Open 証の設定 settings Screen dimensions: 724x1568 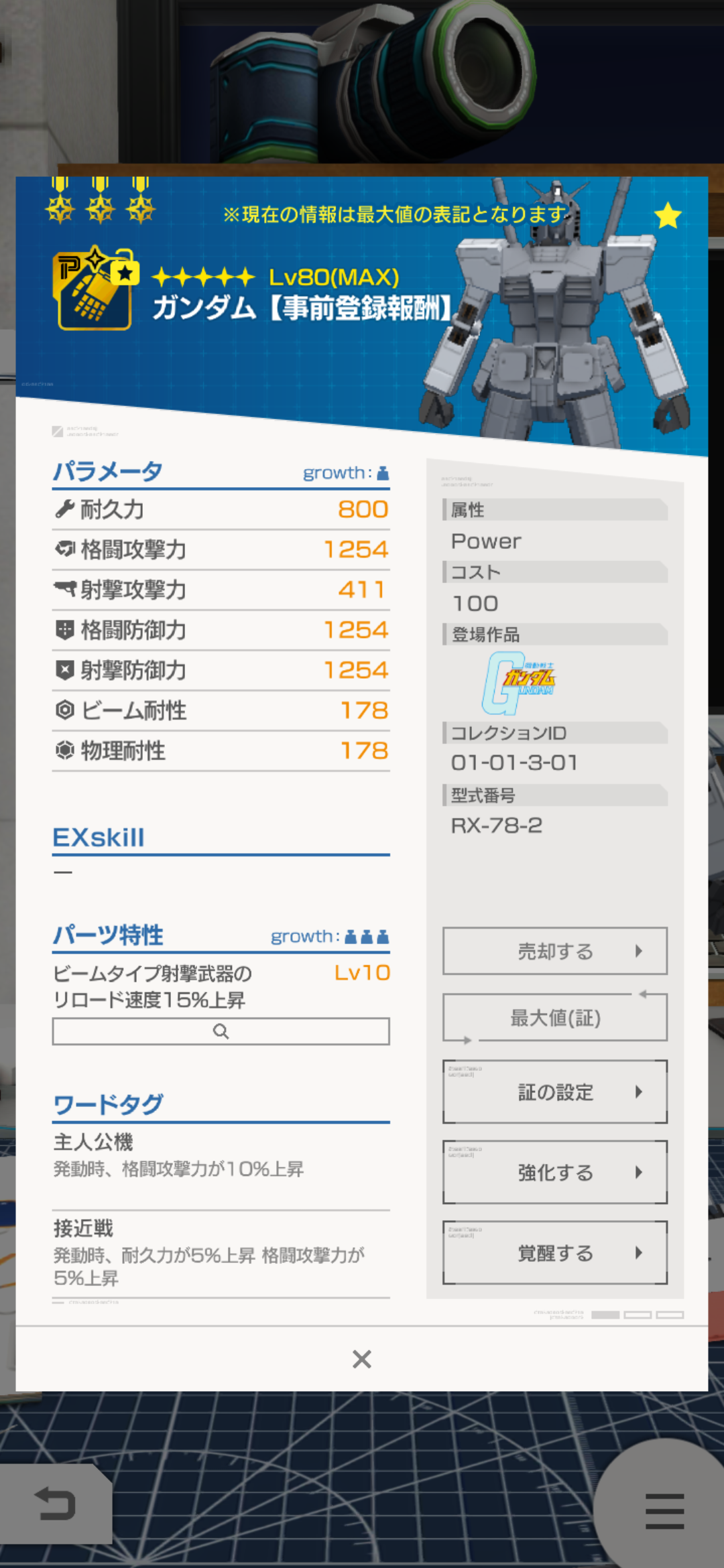point(554,1092)
